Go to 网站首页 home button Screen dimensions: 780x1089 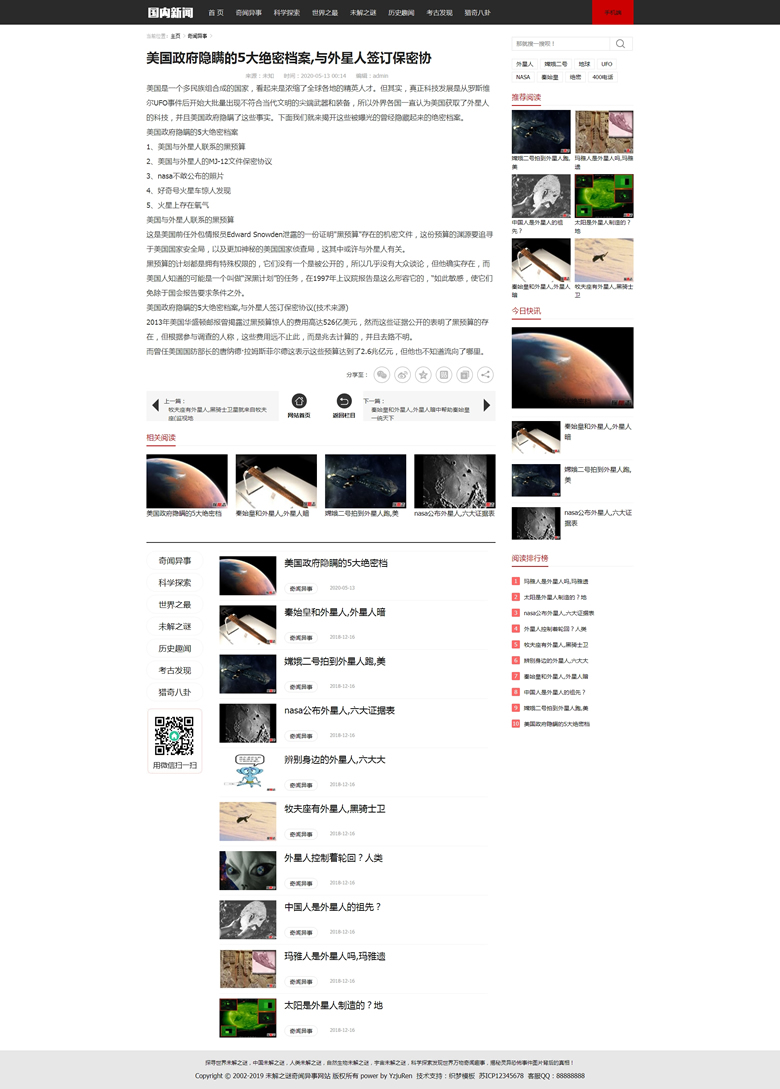(299, 405)
